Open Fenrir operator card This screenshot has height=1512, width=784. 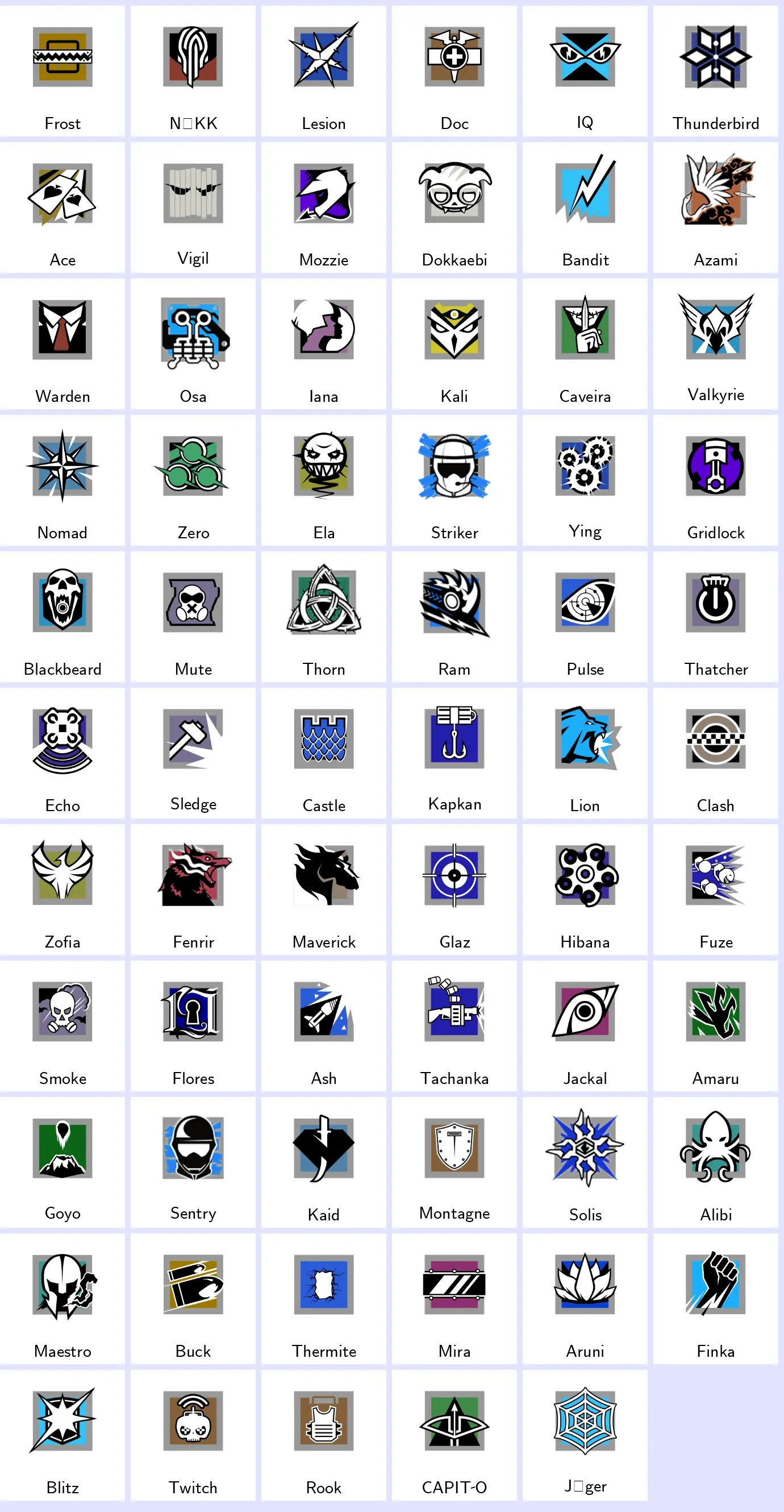[193, 889]
